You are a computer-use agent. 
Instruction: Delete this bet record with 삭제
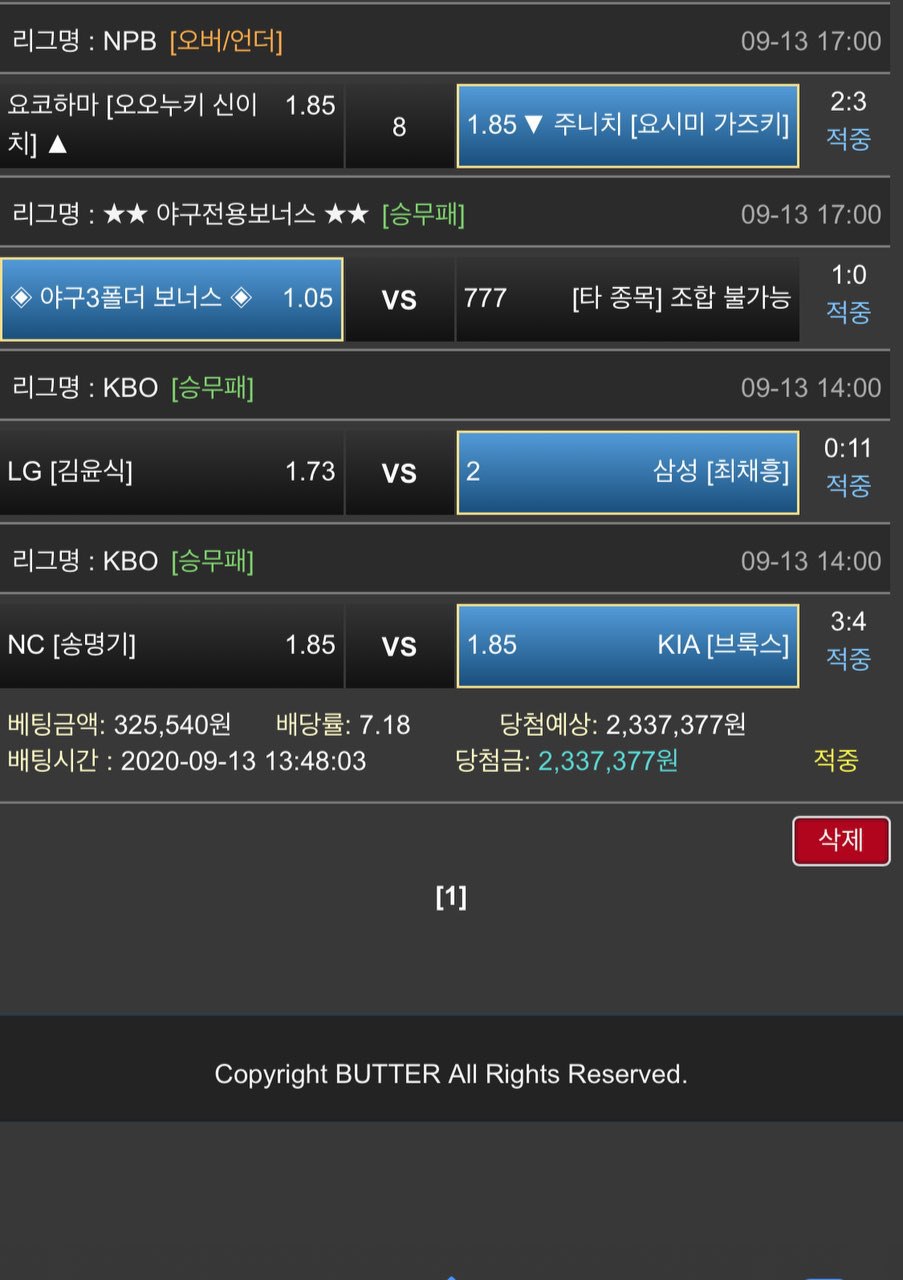click(840, 841)
